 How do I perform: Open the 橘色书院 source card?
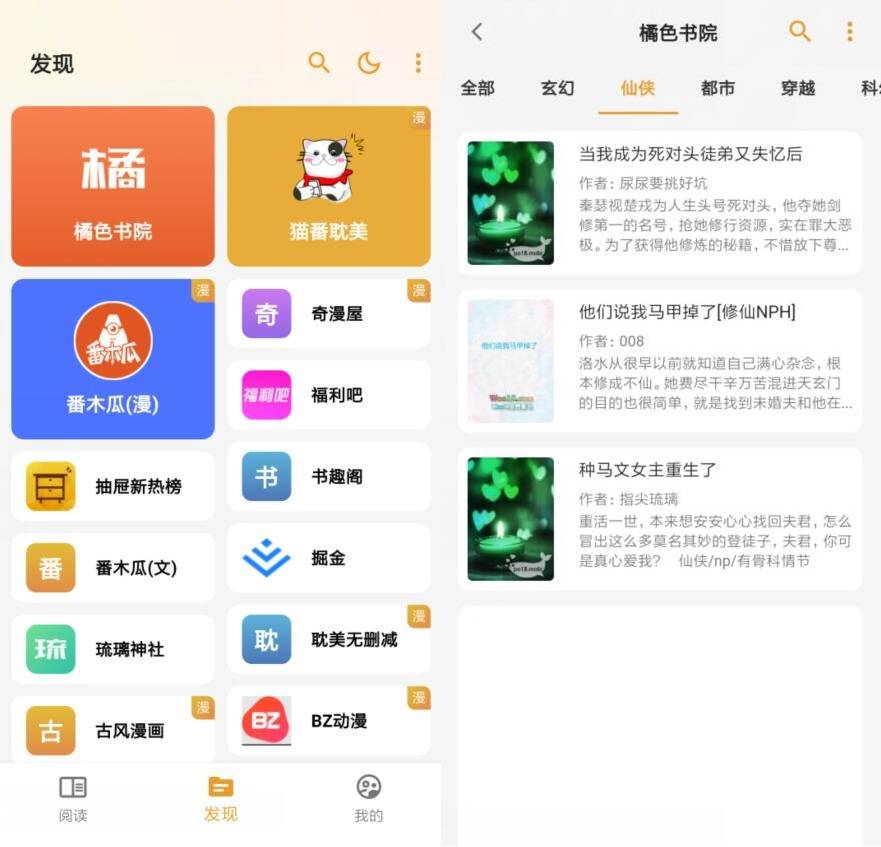(x=113, y=186)
